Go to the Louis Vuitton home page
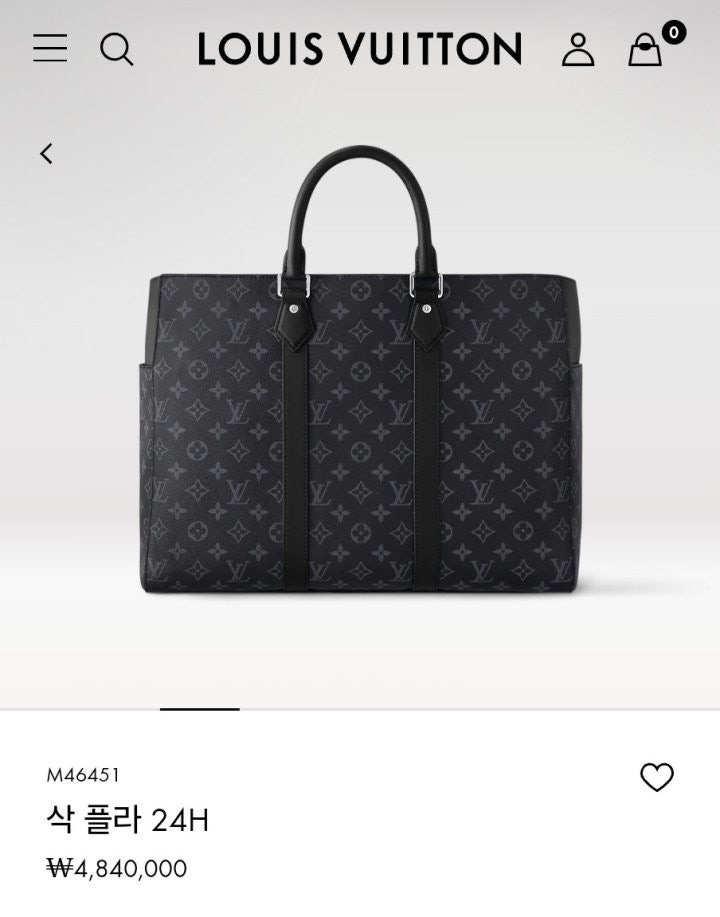720x917 pixels. click(x=359, y=48)
